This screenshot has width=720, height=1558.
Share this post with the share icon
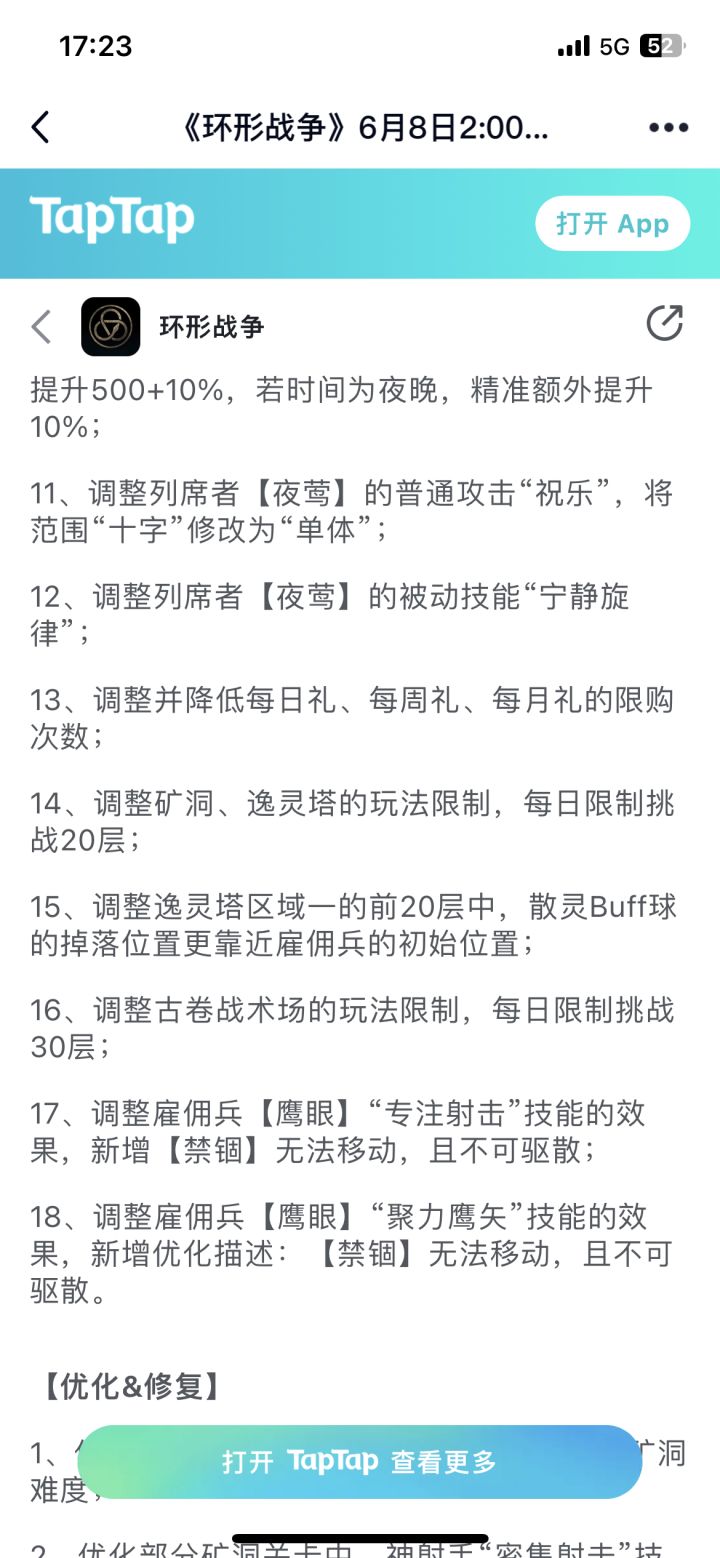pos(665,323)
